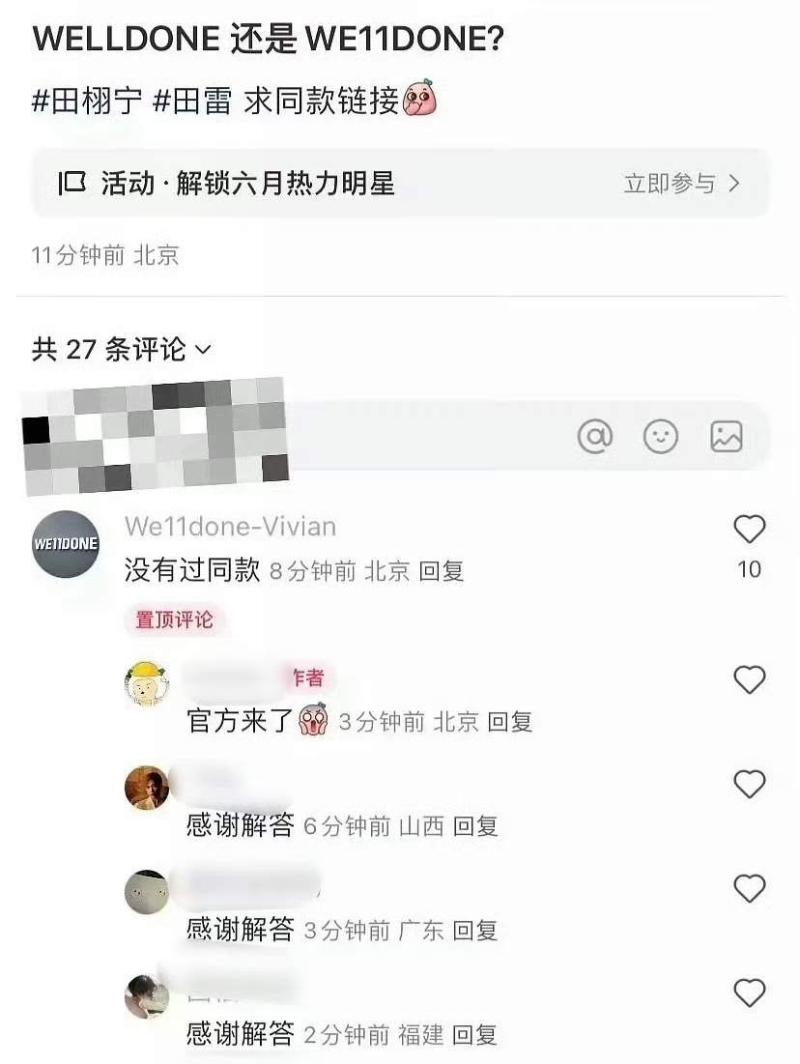Reply to We11done-Vivian's comment 没有过同款
This screenshot has width=800, height=1064.
pyautogui.click(x=441, y=571)
